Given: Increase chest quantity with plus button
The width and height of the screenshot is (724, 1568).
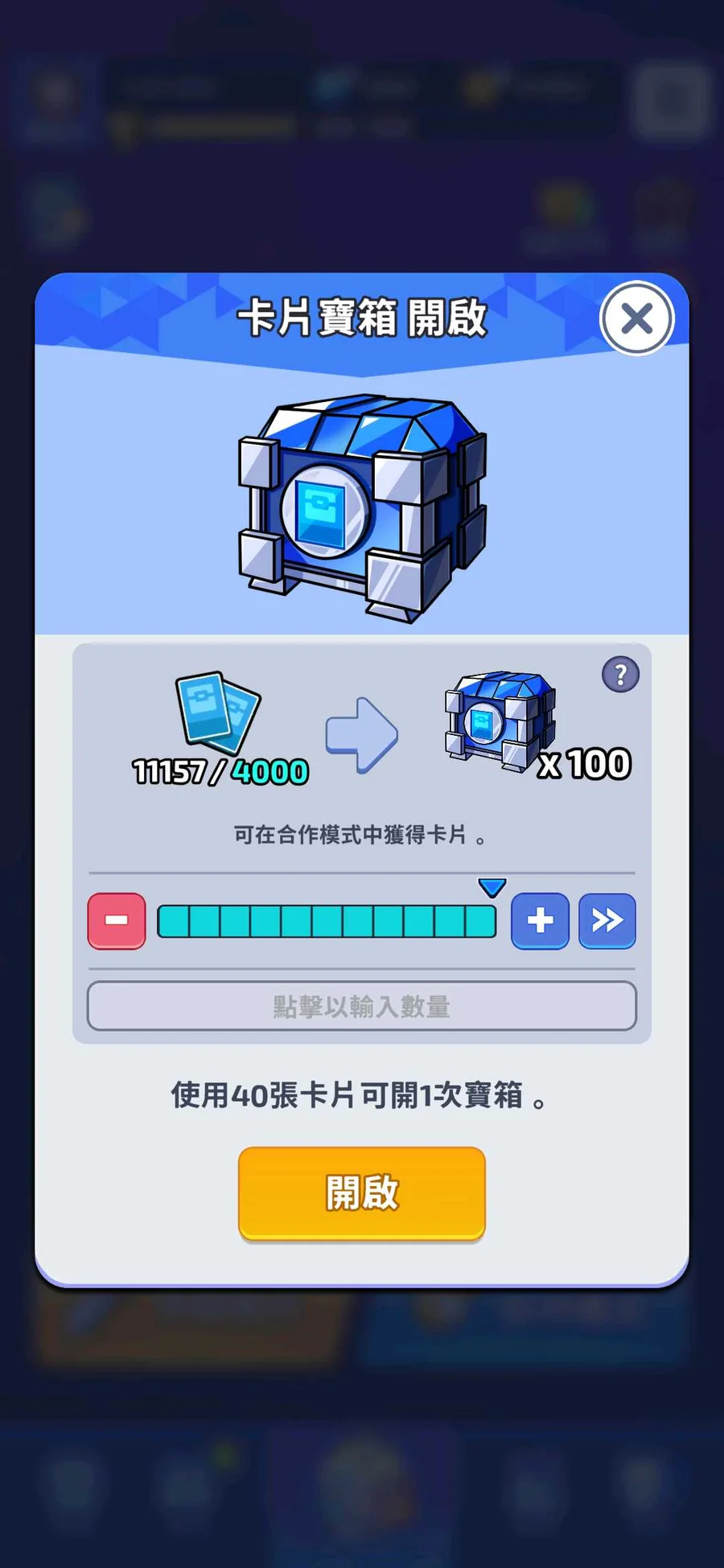Looking at the screenshot, I should point(540,921).
